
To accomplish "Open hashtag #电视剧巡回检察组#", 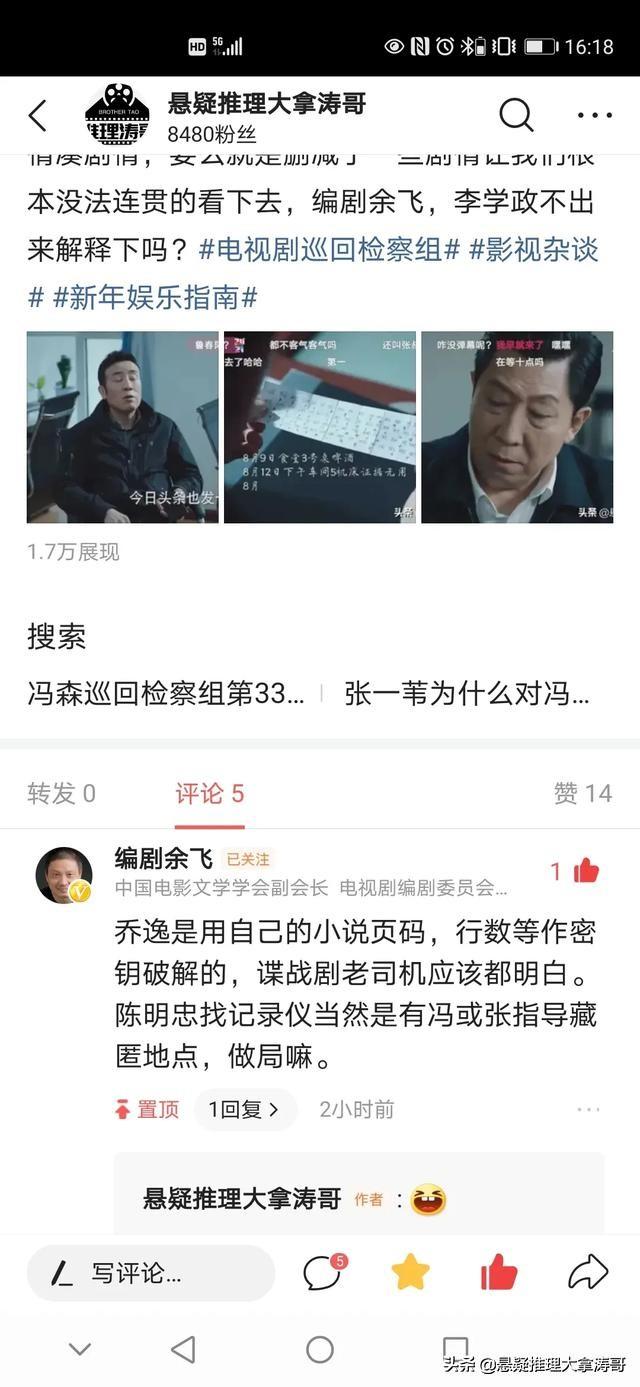I will pyautogui.click(x=328, y=249).
